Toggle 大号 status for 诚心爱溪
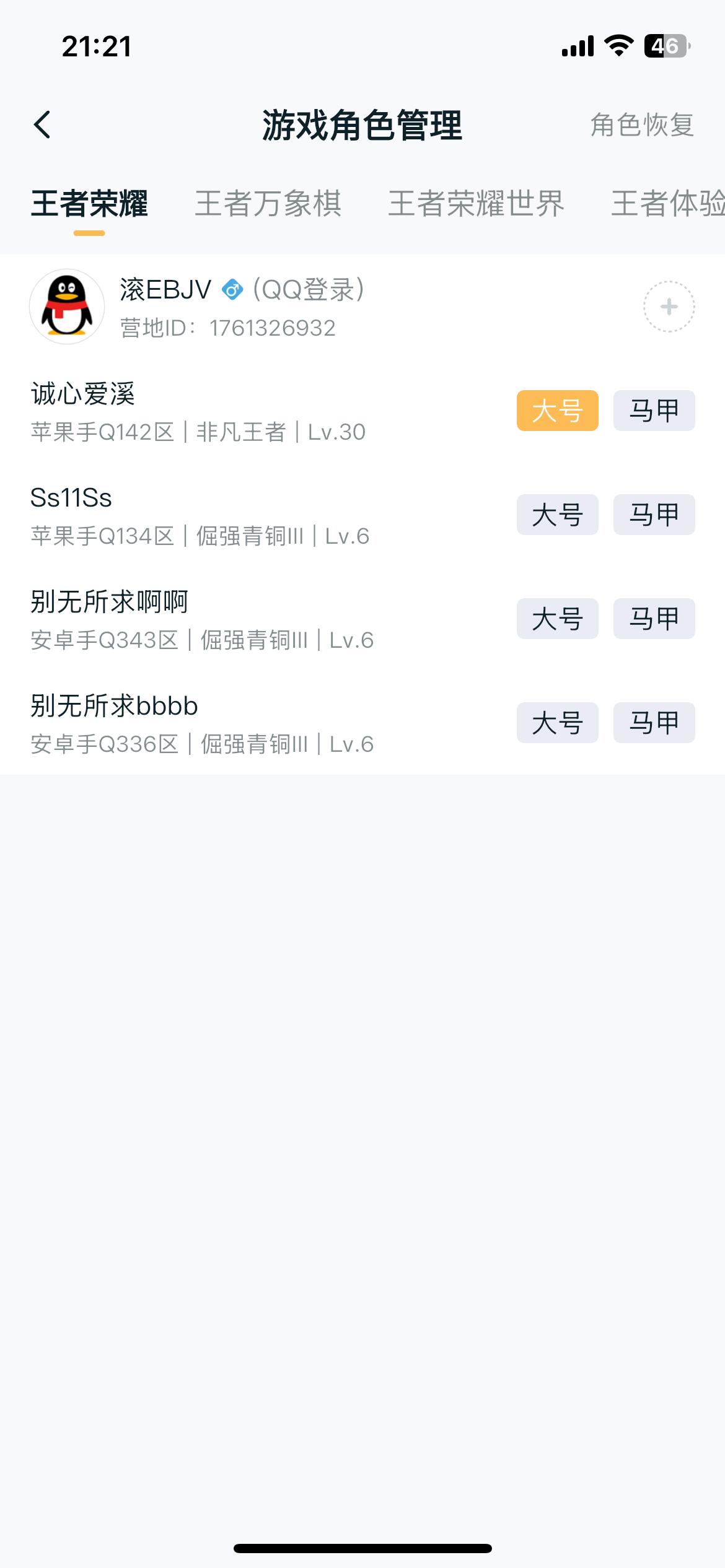The height and width of the screenshot is (1568, 725). (556, 410)
